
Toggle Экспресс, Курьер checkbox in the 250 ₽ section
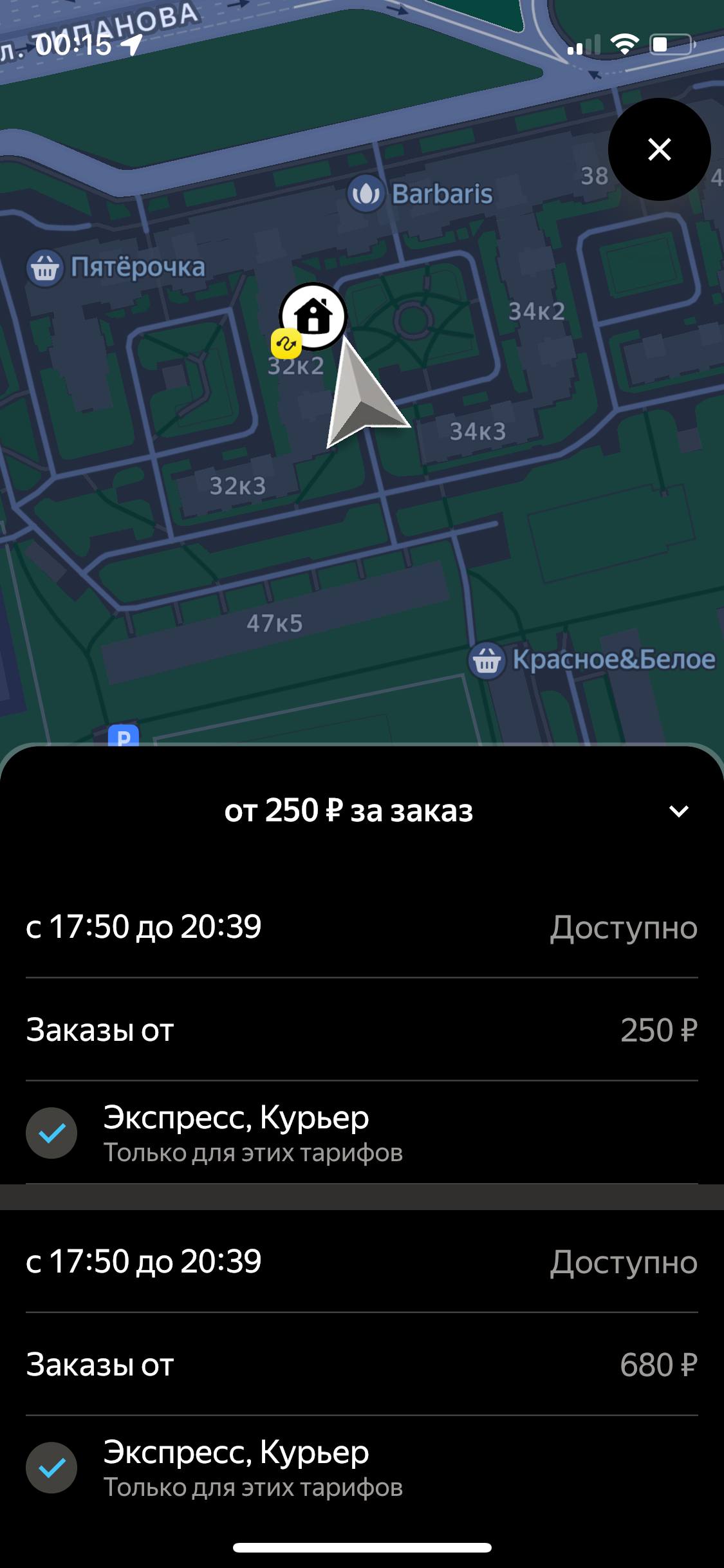point(51,1133)
